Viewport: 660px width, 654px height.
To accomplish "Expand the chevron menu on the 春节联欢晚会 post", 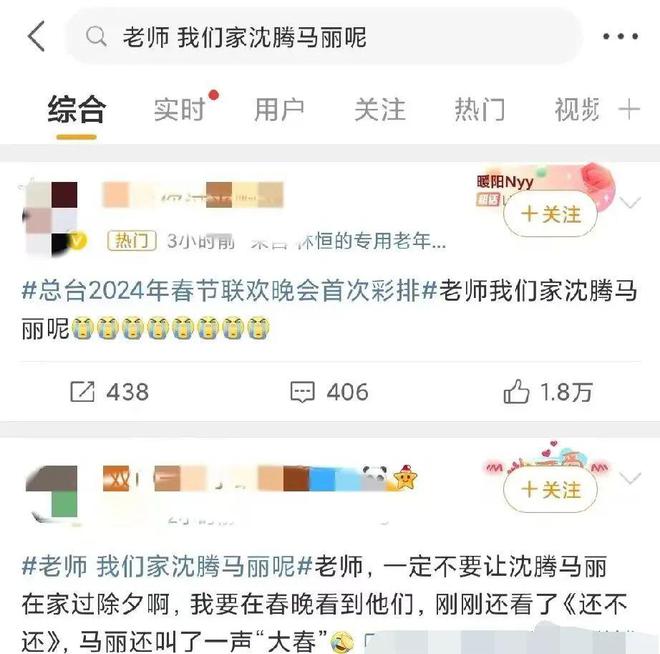I will (631, 204).
